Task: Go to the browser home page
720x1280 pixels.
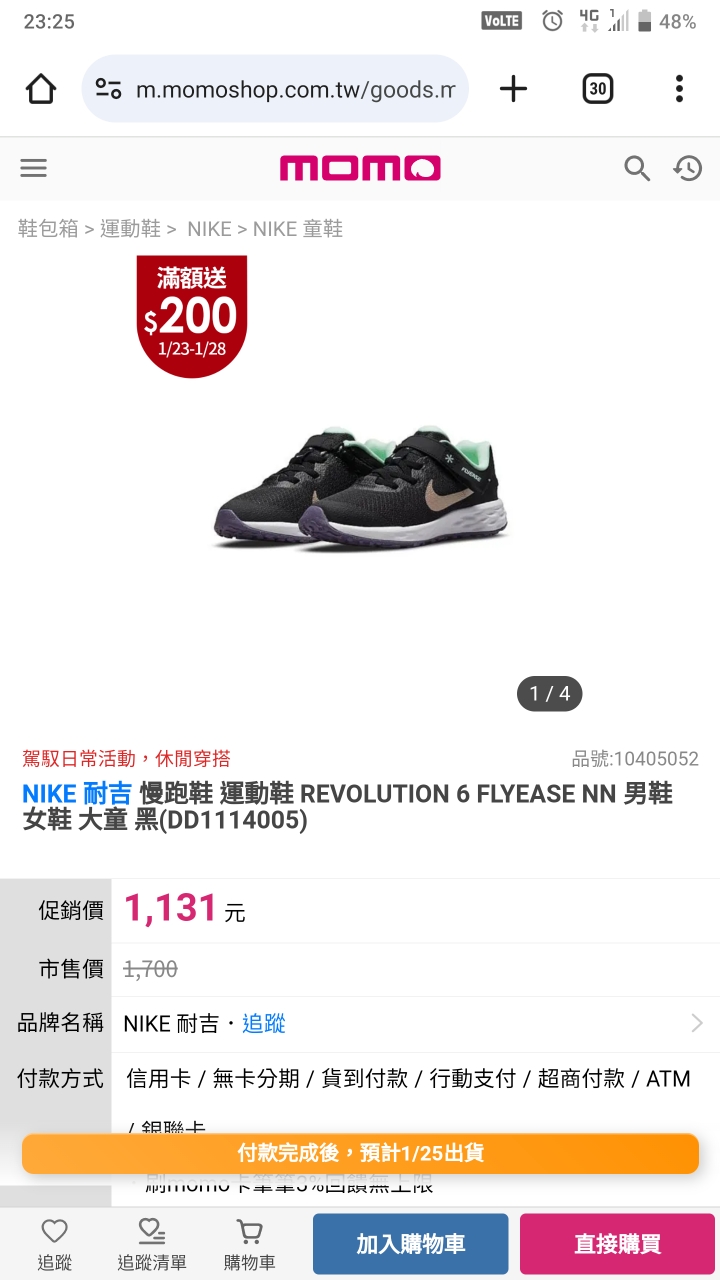Action: [x=41, y=89]
